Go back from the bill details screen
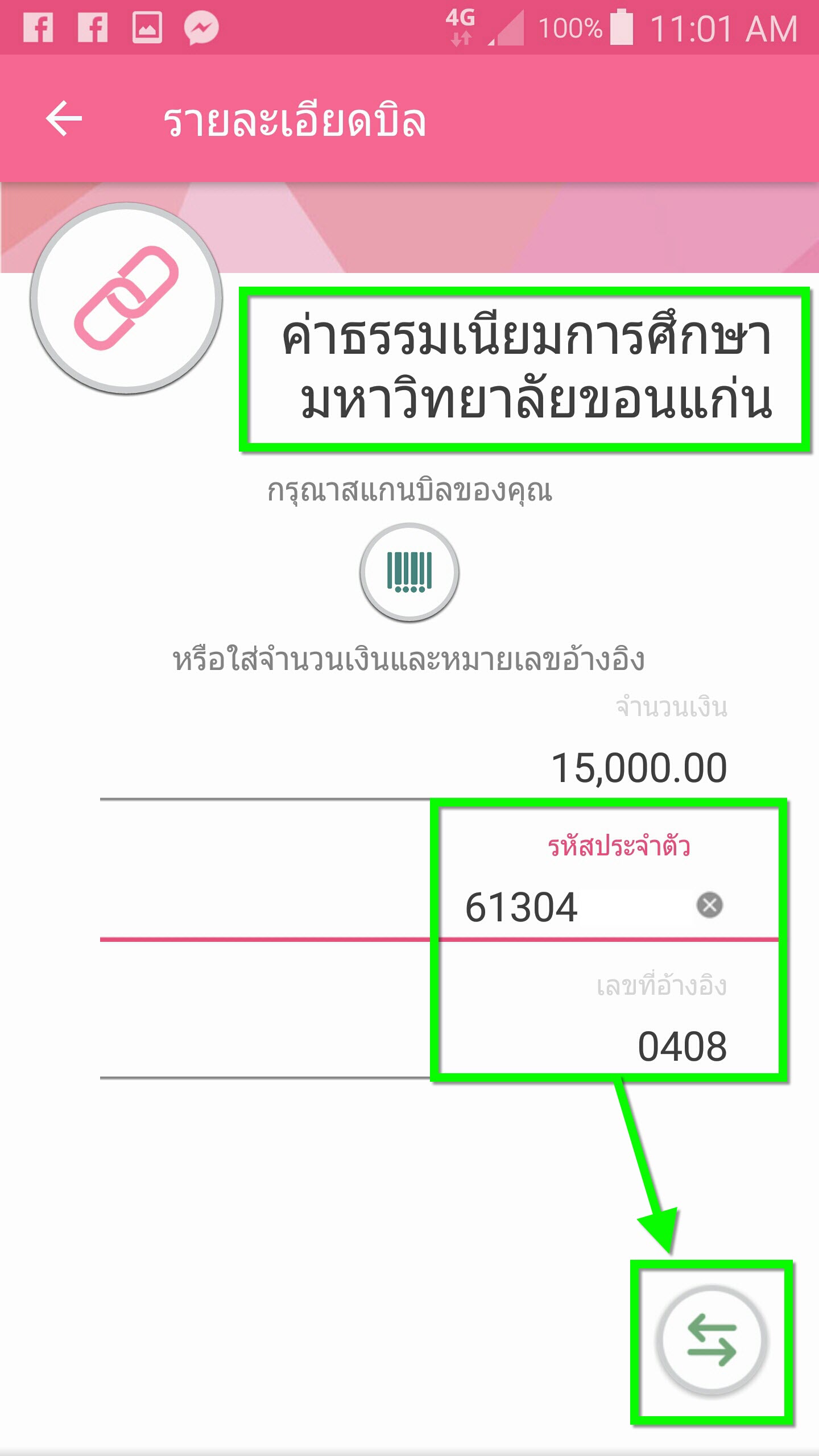This screenshot has height=1456, width=819. [x=64, y=119]
